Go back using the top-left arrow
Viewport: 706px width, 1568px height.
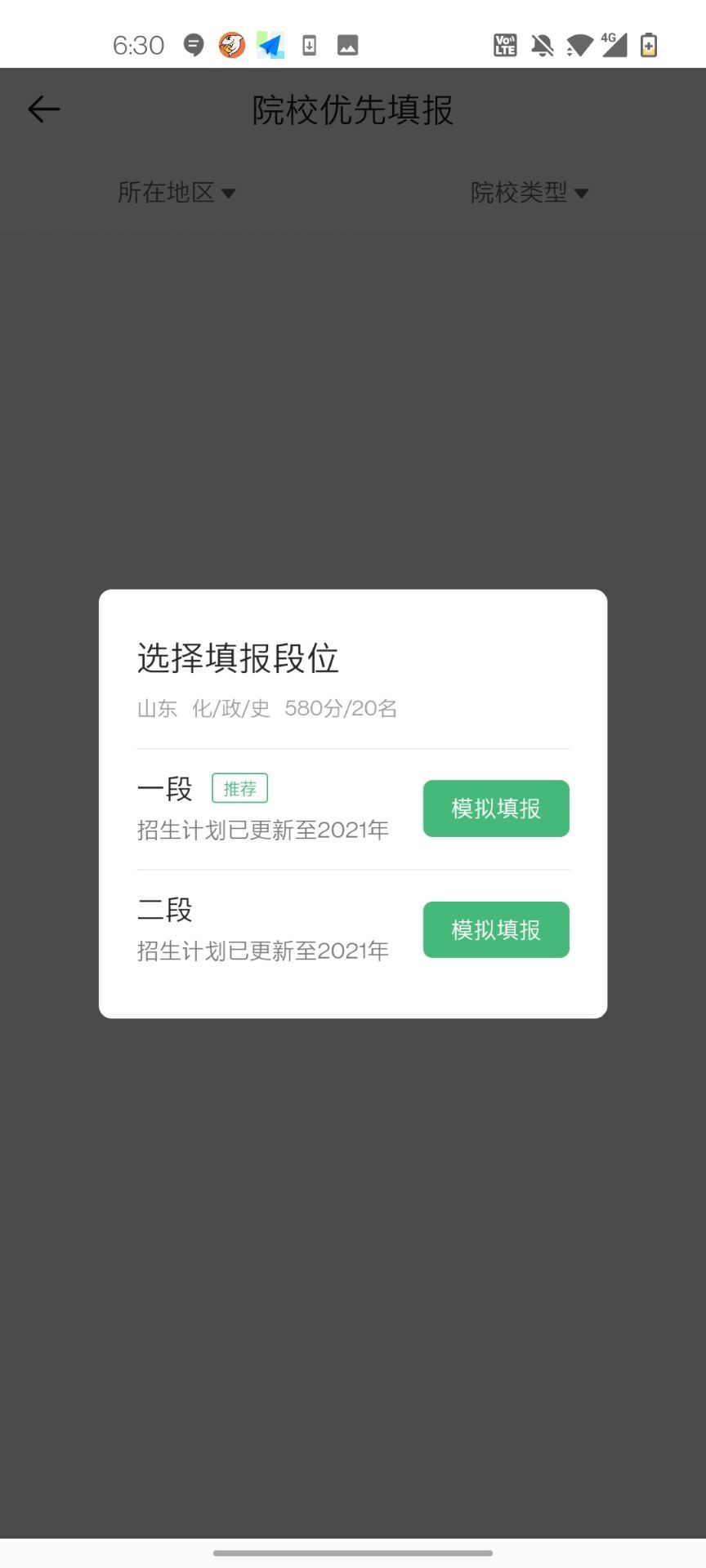click(x=44, y=109)
